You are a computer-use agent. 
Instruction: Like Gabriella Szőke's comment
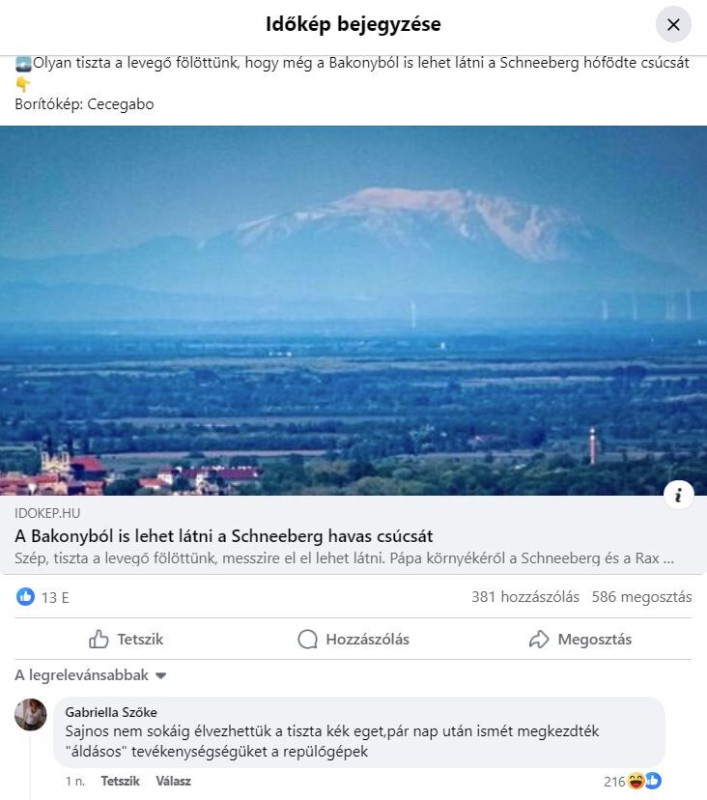tap(120, 781)
